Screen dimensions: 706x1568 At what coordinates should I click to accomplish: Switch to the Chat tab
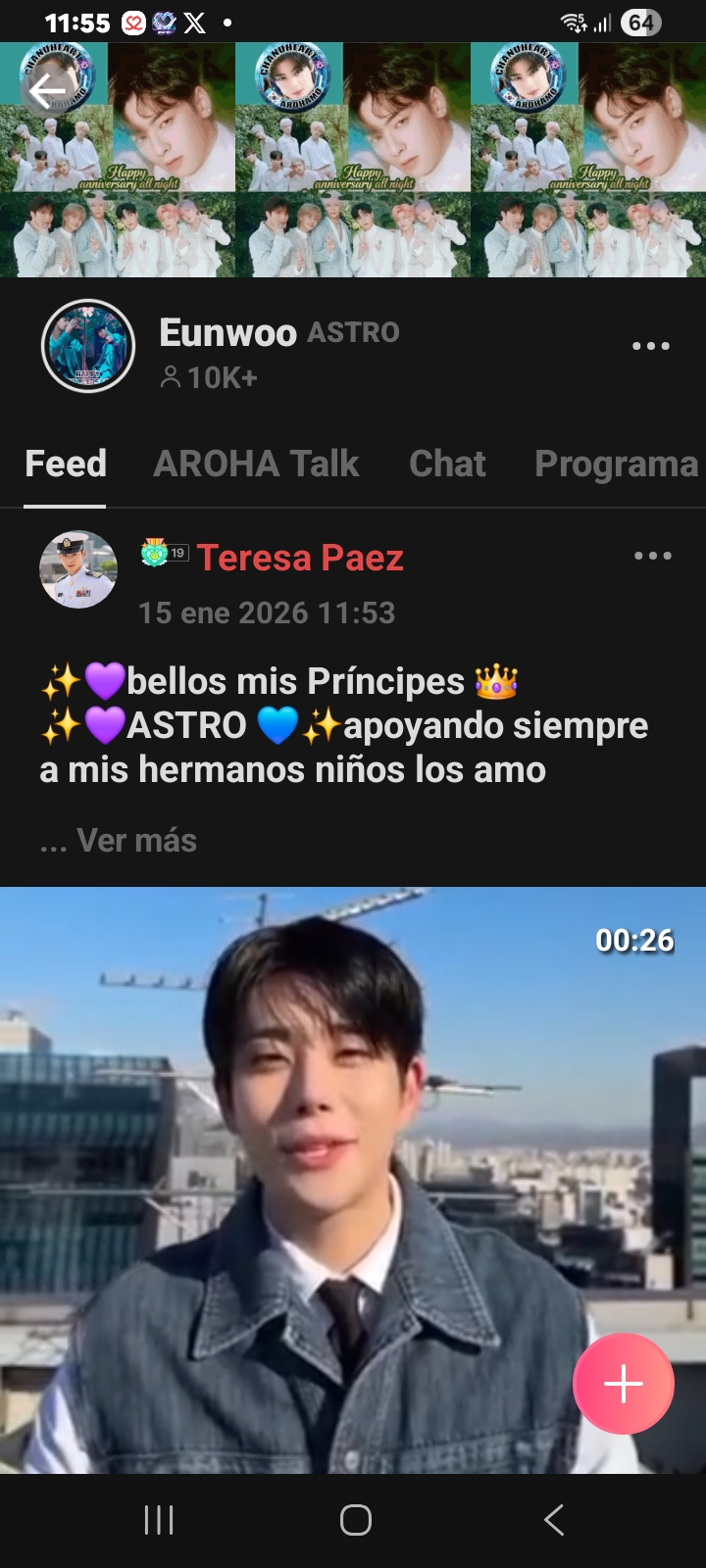(447, 464)
